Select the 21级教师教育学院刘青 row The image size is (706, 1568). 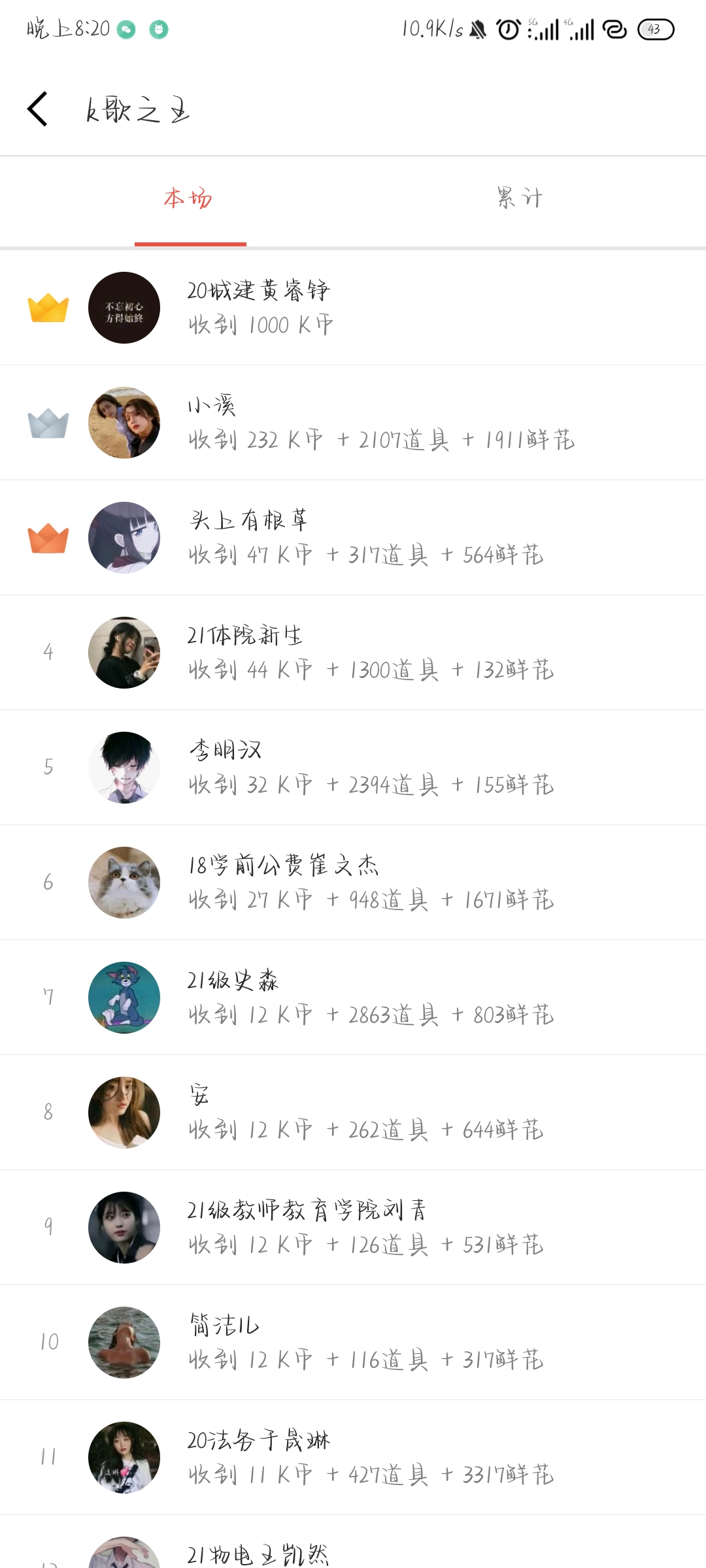[353, 1228]
